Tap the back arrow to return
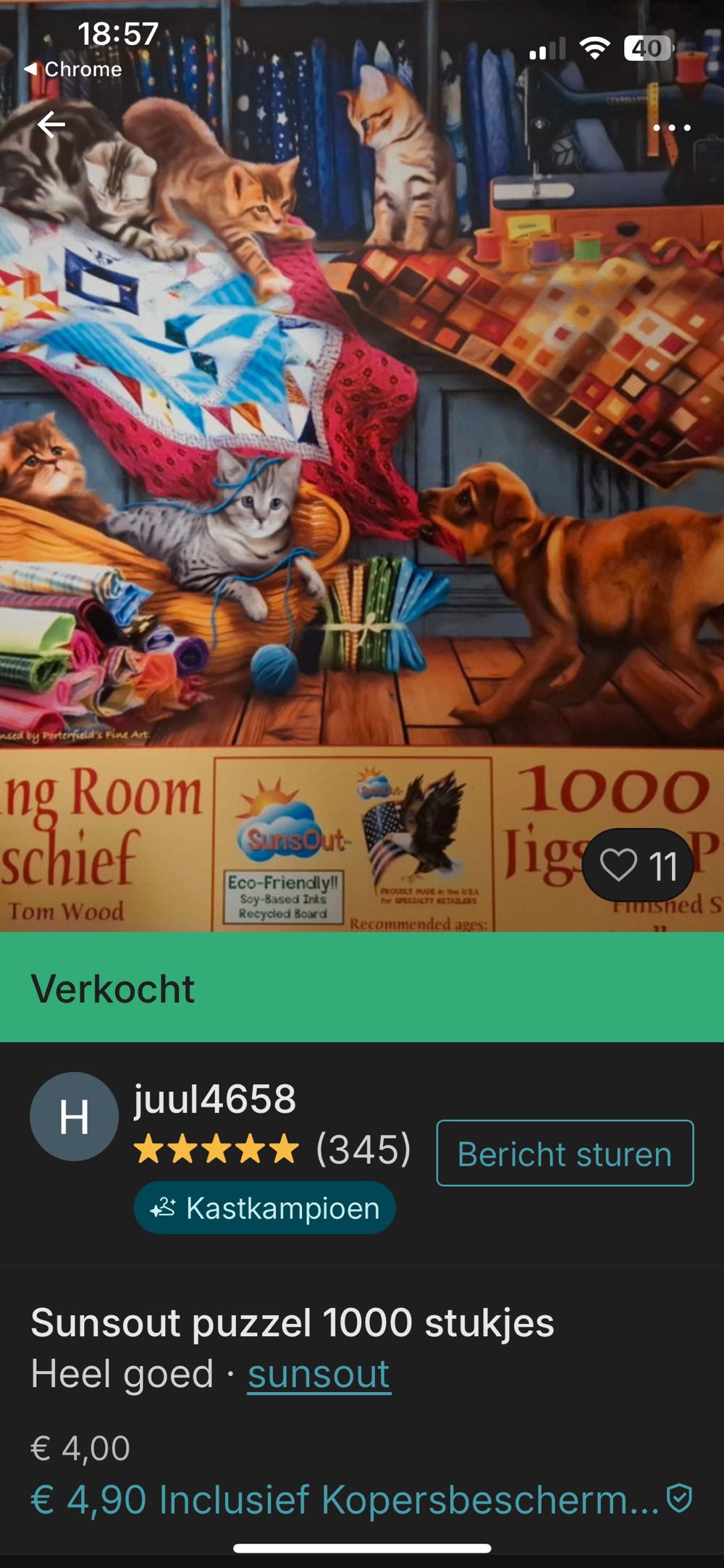724x1568 pixels. tap(49, 125)
